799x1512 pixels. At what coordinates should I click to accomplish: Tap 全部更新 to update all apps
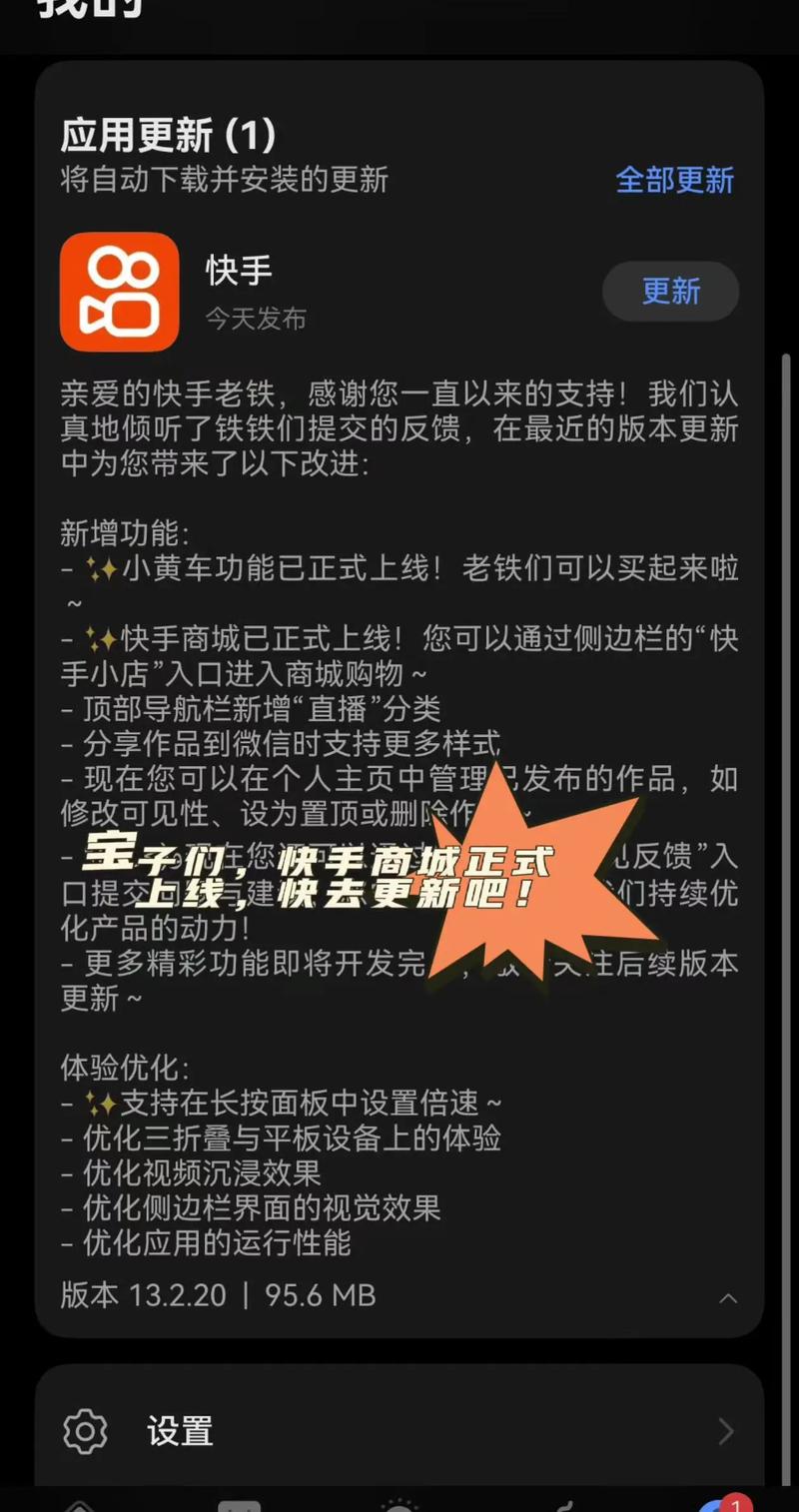(674, 180)
